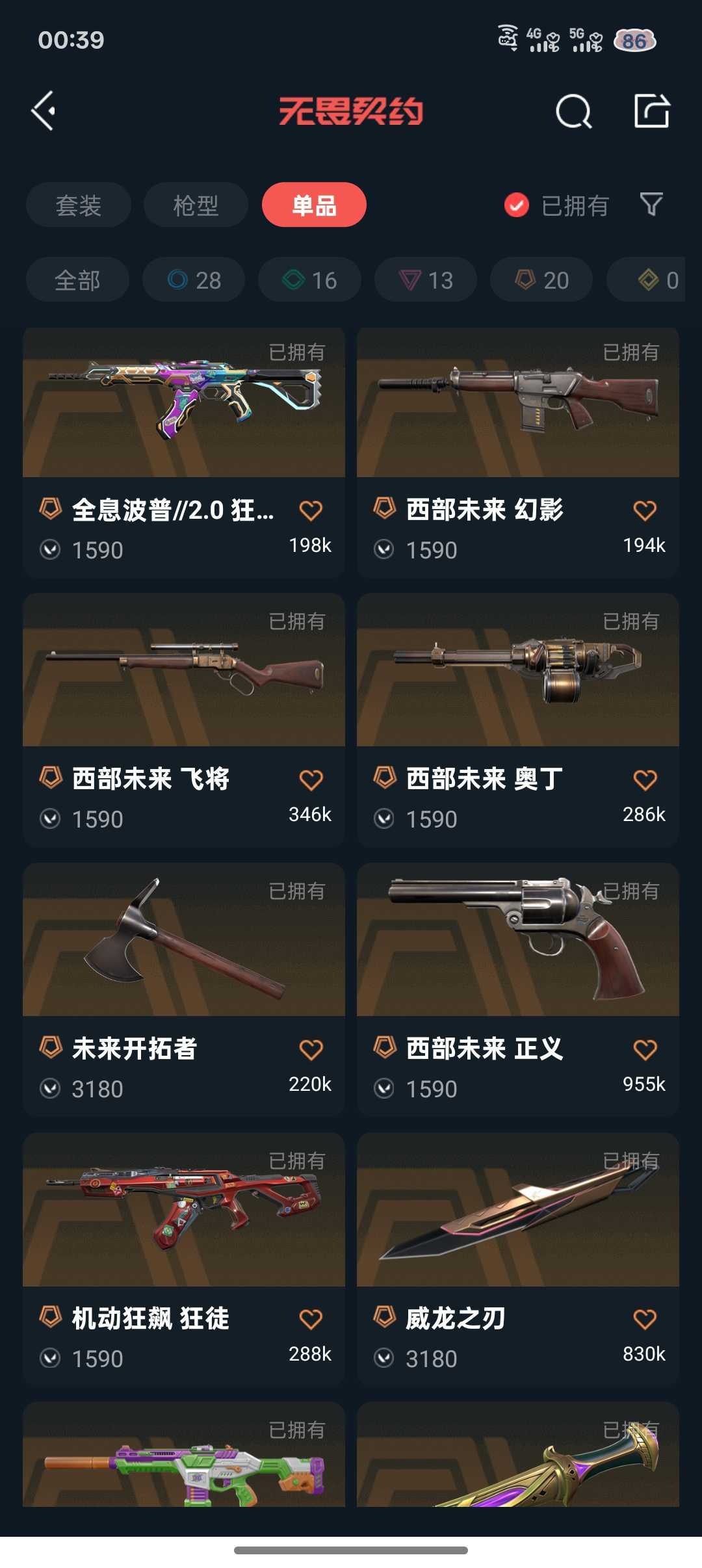Like the 西部未来 奥丁 skin
The image size is (702, 1568).
[x=645, y=780]
